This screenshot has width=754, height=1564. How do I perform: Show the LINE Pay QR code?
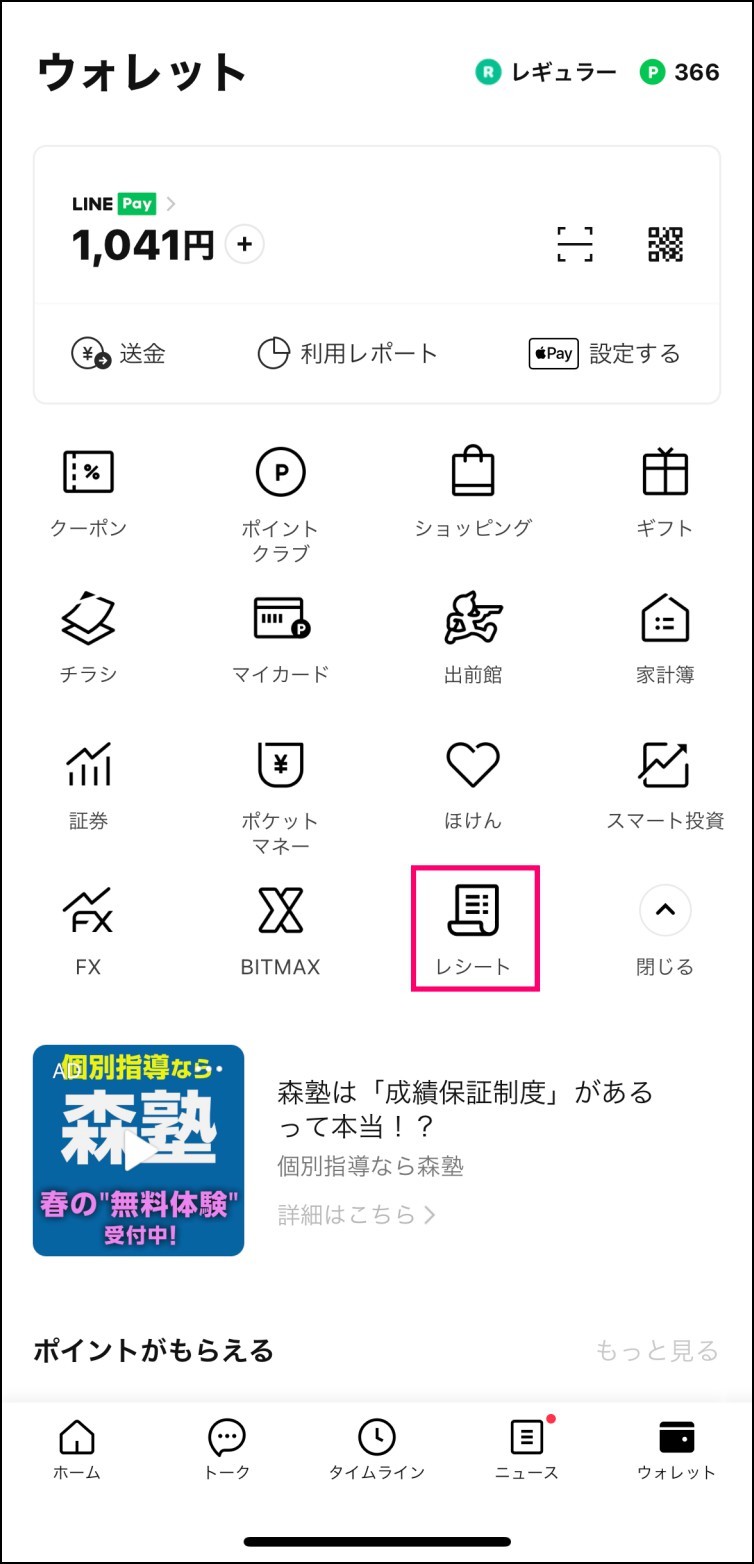pos(665,244)
